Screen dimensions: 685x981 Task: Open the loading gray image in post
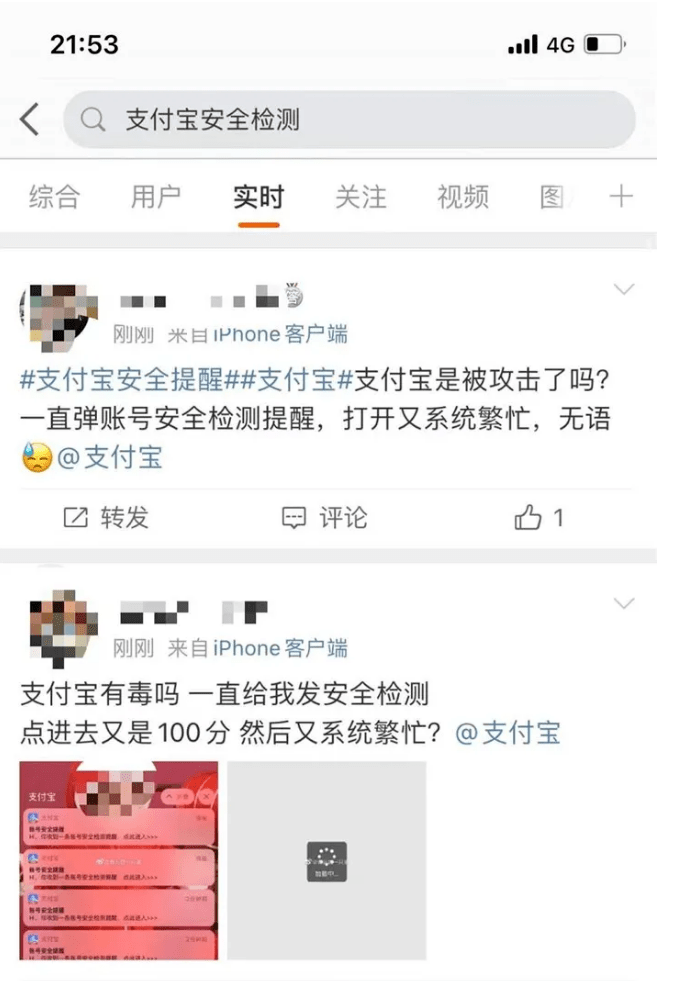[x=326, y=861]
